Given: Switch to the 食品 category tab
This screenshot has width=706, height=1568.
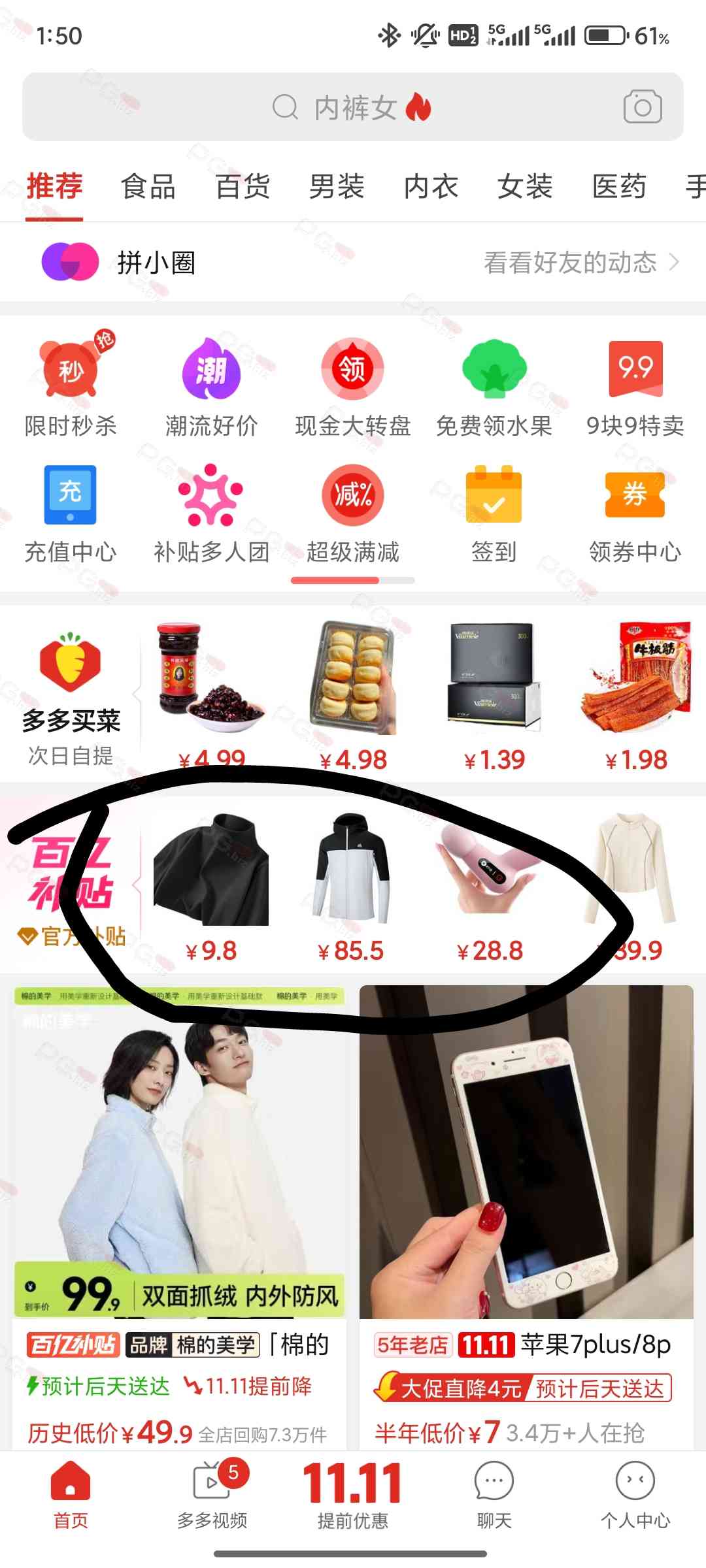Looking at the screenshot, I should click(x=148, y=187).
